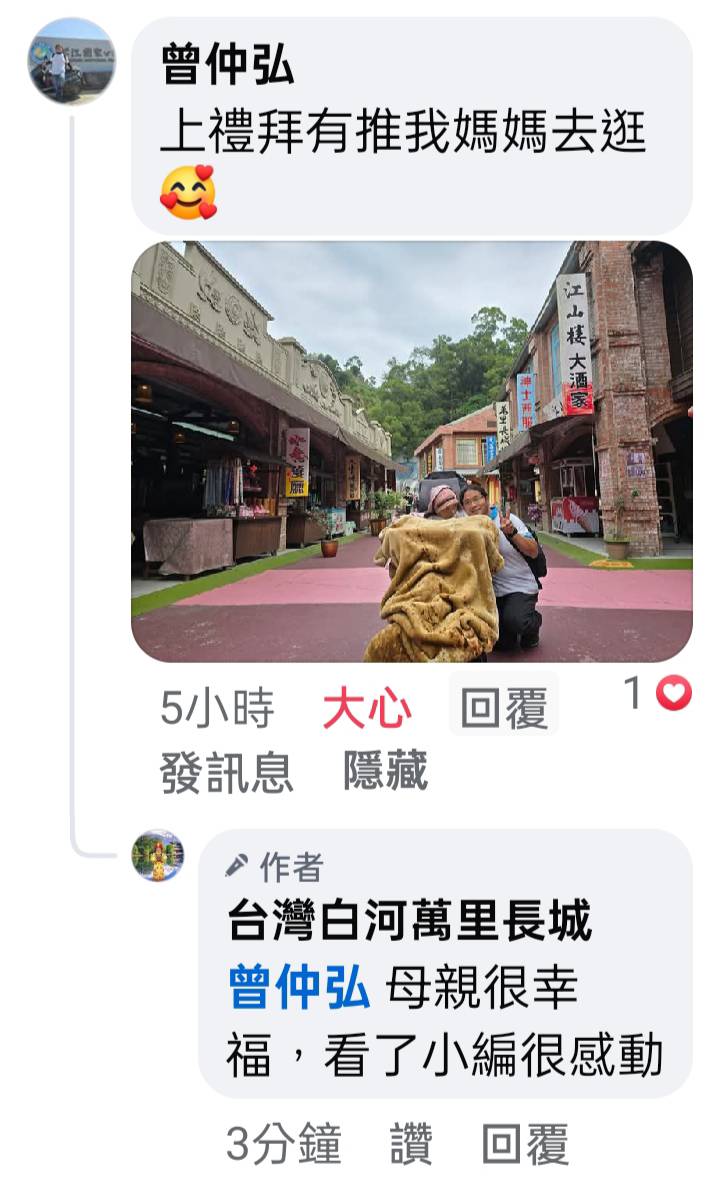Reply to 台灣白河萬里長城's comment
The image size is (720, 1191).
(x=525, y=1144)
